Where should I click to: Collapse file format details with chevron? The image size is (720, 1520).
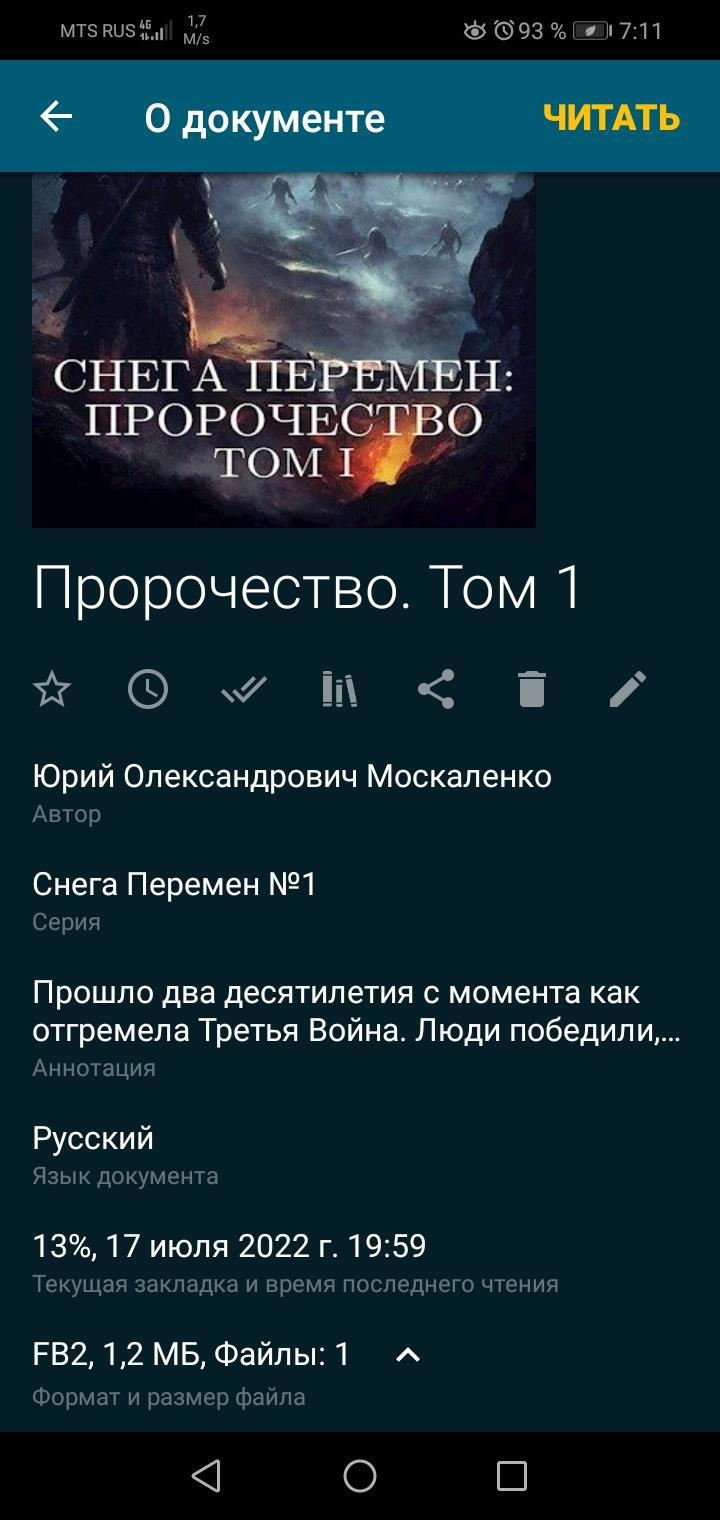pos(408,1355)
